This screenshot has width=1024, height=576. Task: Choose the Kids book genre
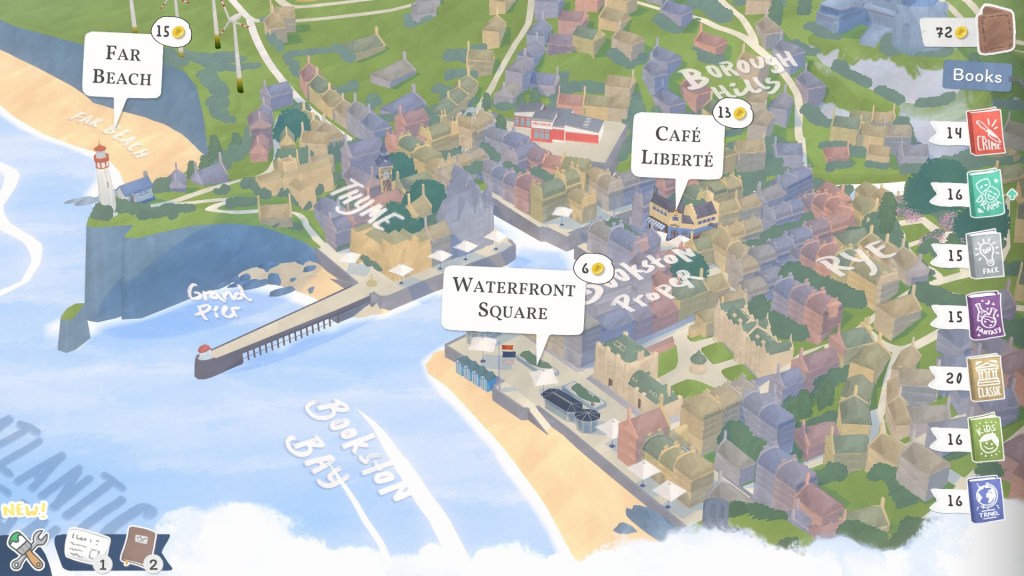[x=986, y=438]
